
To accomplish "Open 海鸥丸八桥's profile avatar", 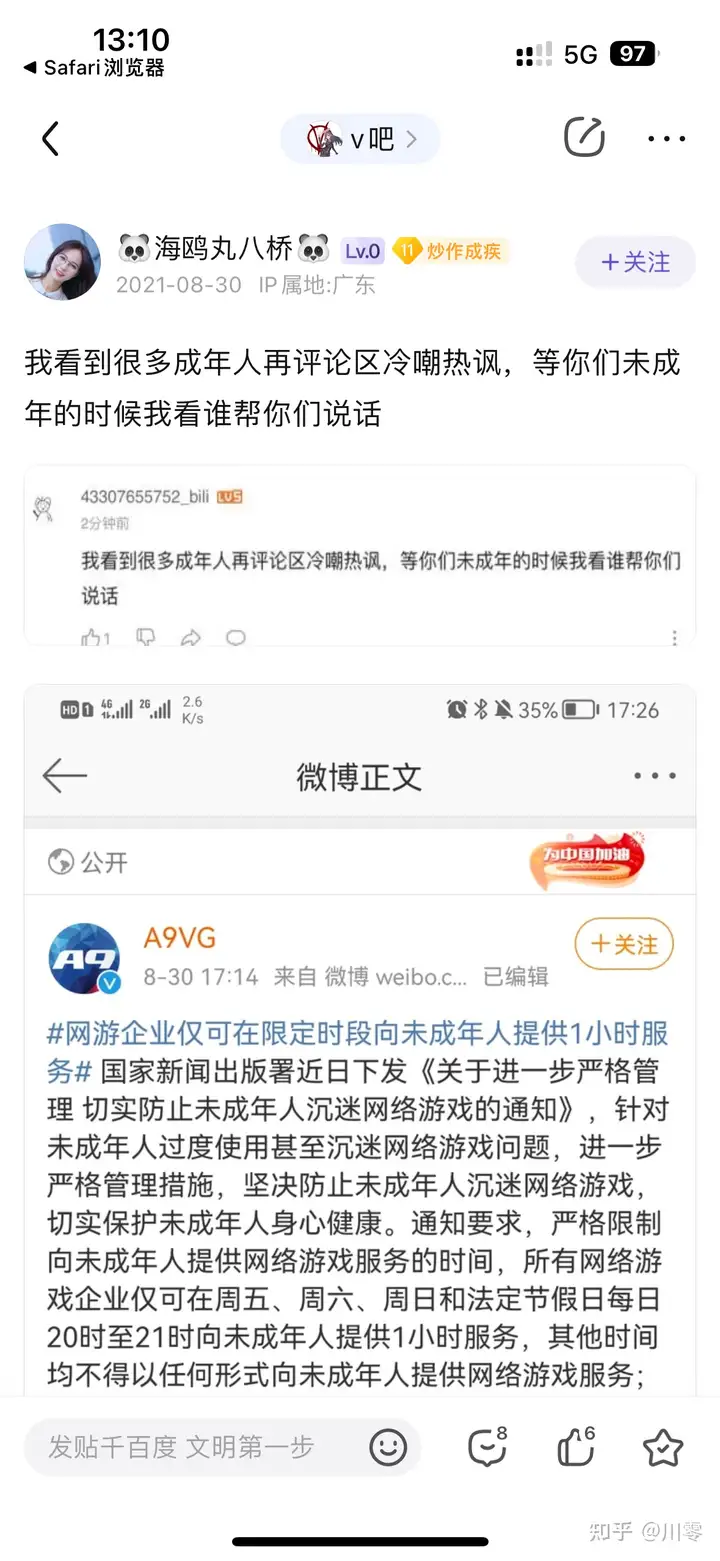I will (62, 262).
